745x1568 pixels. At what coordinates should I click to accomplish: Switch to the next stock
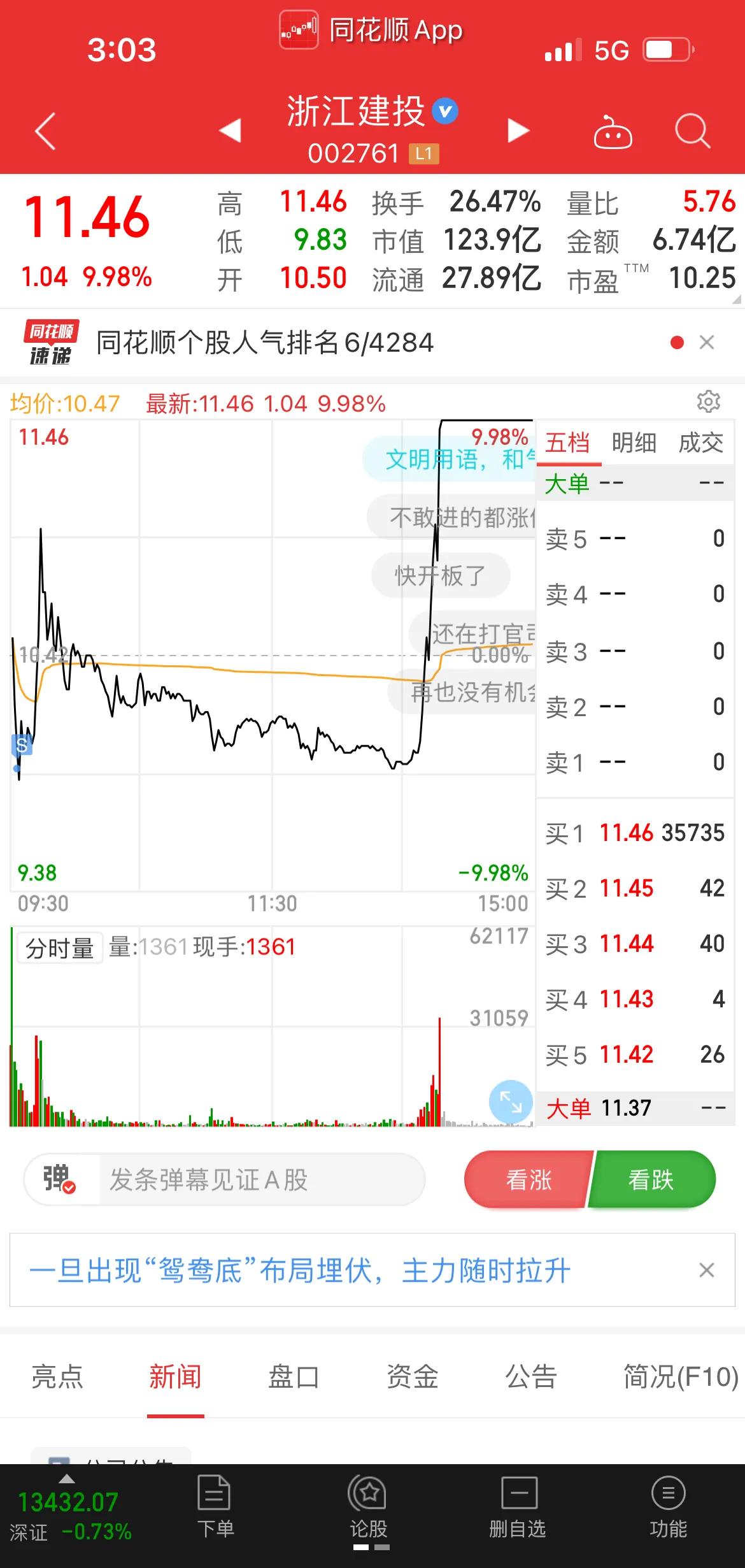pos(518,130)
